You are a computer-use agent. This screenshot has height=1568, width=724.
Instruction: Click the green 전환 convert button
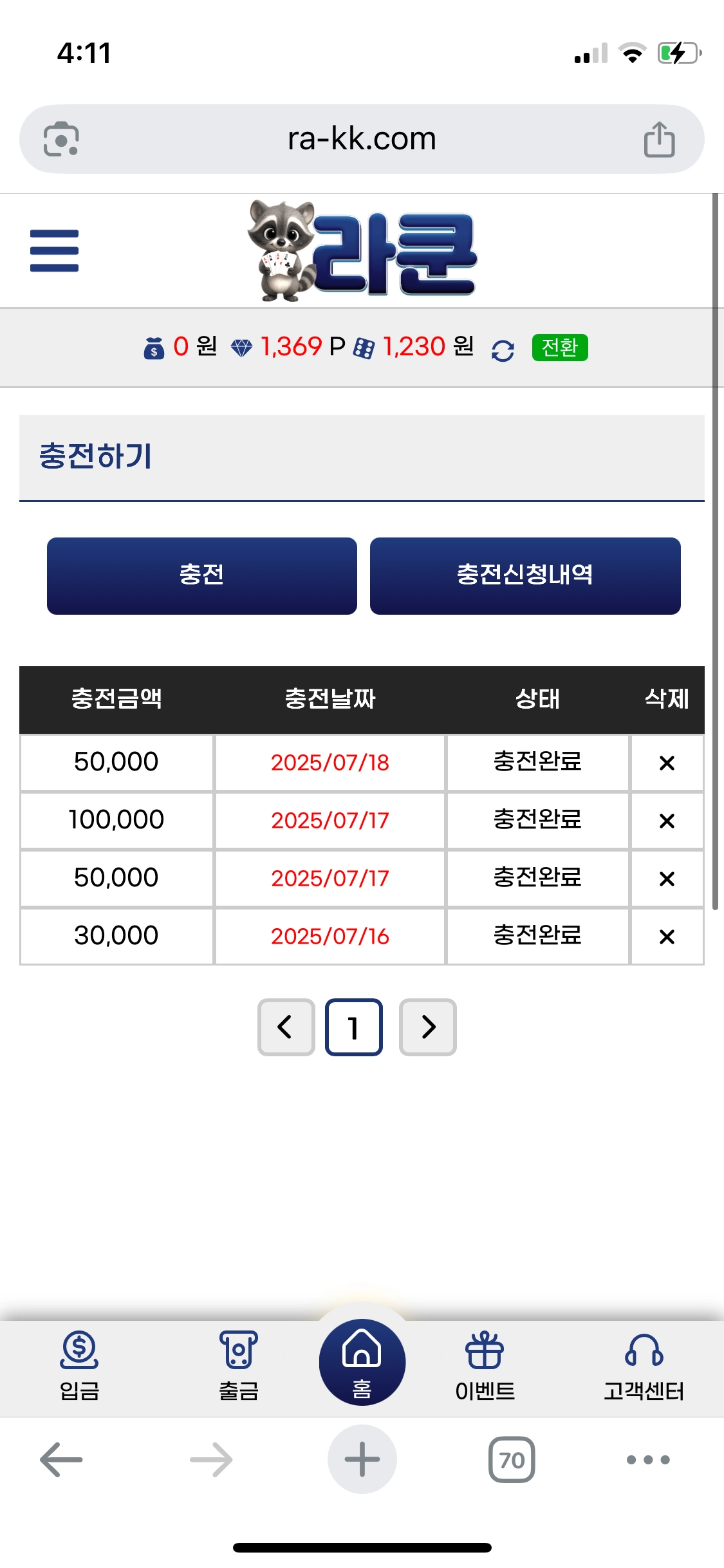tap(559, 348)
